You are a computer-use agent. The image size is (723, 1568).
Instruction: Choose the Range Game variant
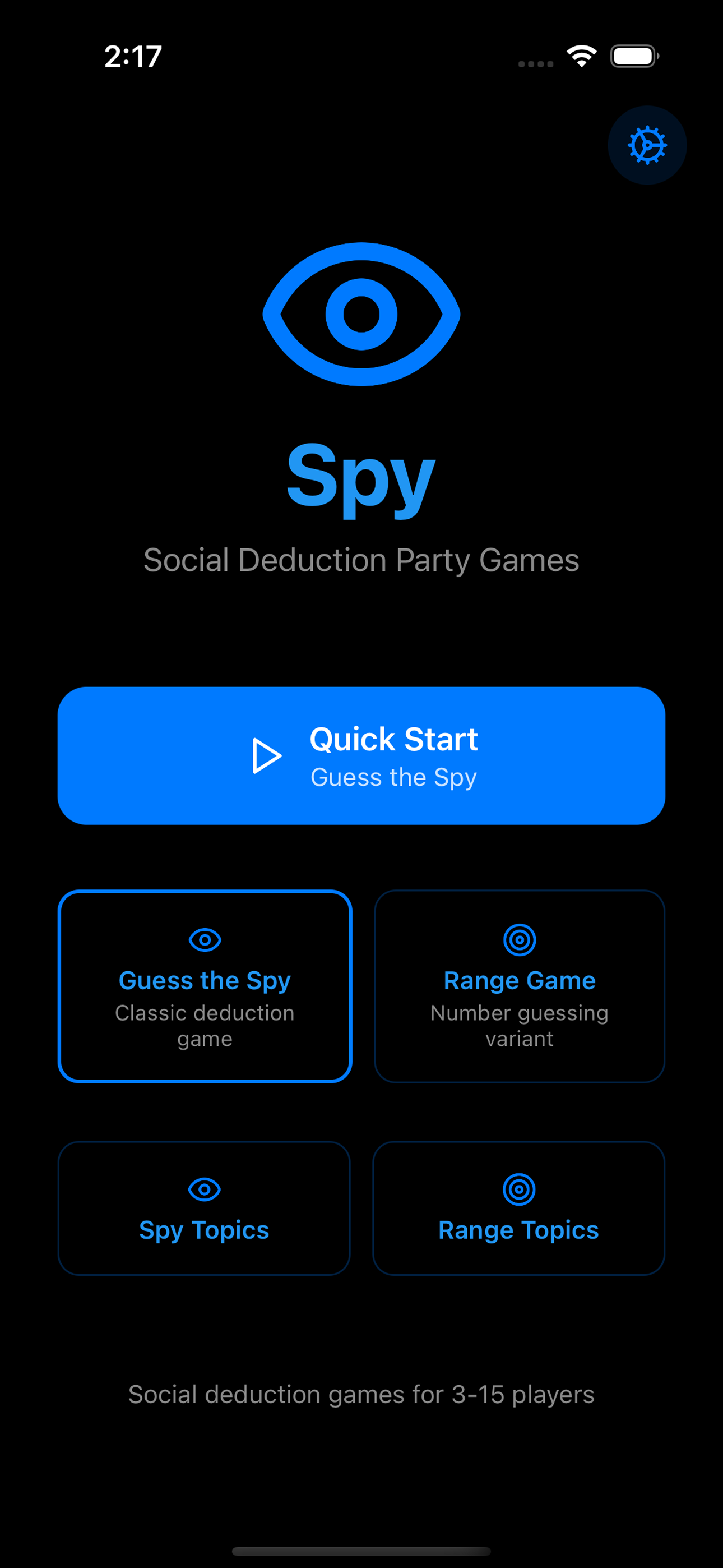(519, 985)
